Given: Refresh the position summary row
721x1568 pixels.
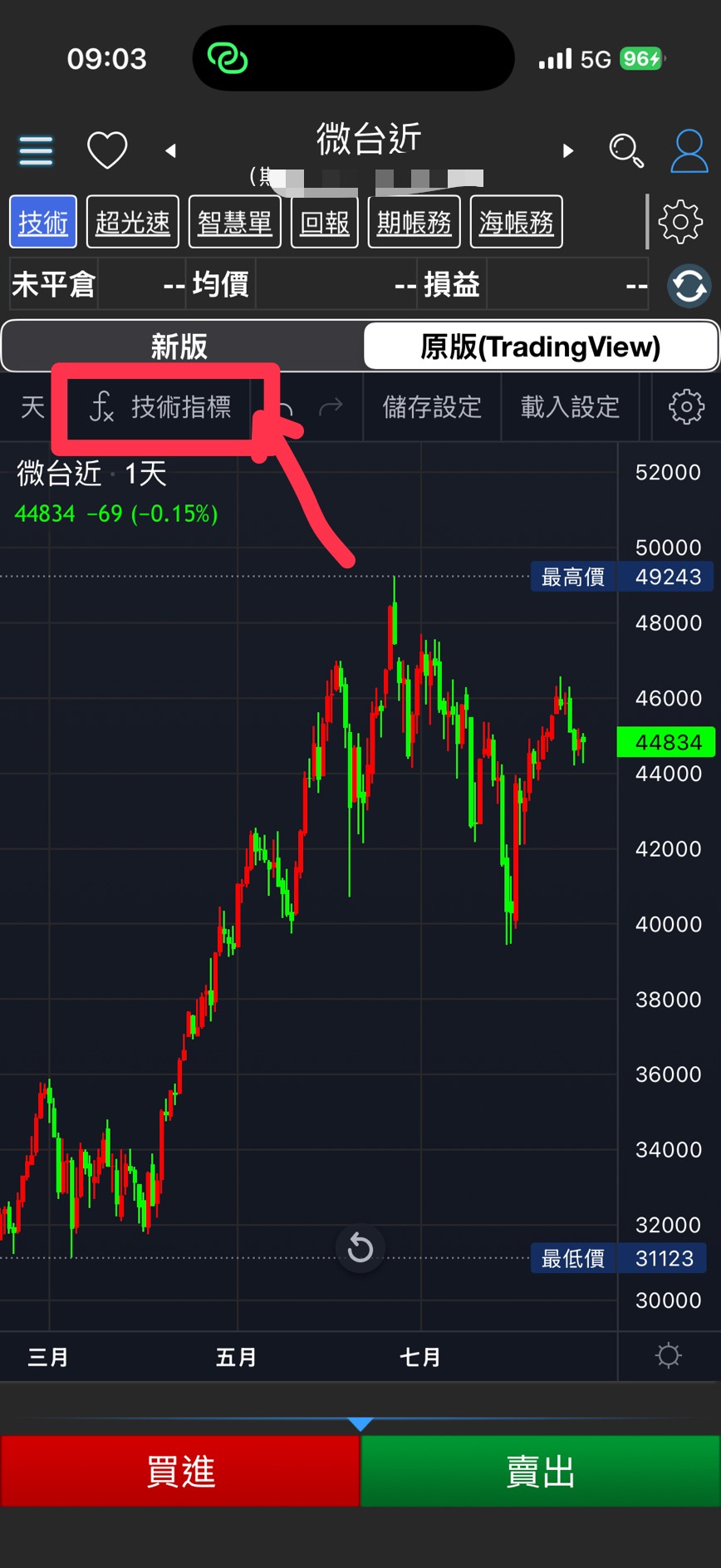Looking at the screenshot, I should pos(689,286).
